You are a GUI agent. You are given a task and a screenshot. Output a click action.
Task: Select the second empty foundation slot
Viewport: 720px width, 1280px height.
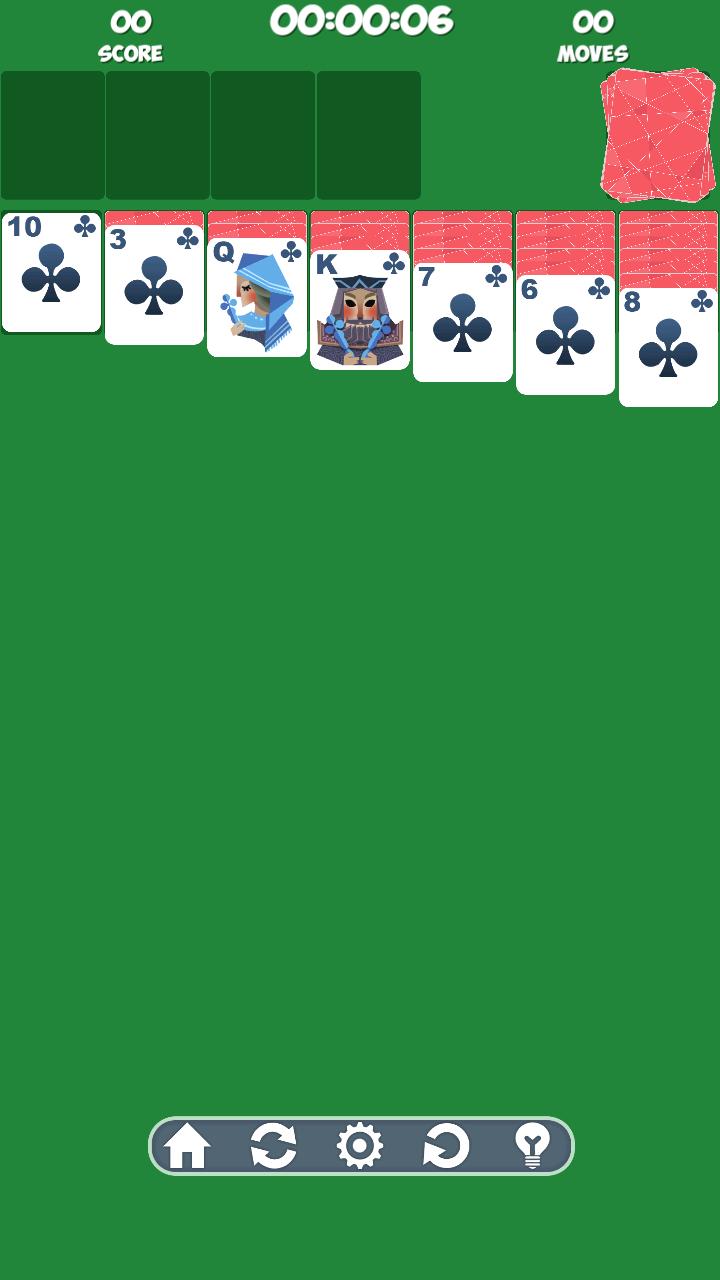coord(155,135)
